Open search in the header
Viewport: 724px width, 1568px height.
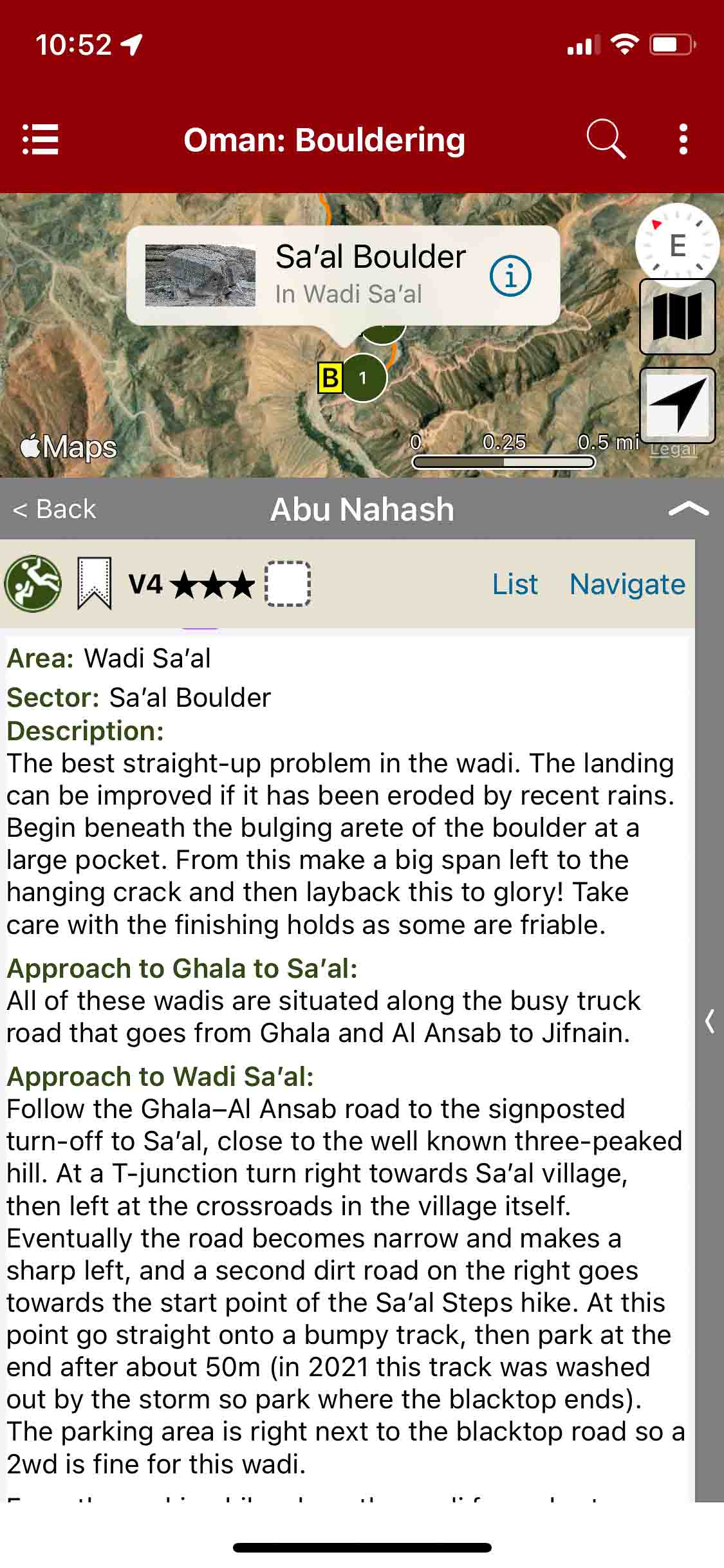(x=606, y=139)
